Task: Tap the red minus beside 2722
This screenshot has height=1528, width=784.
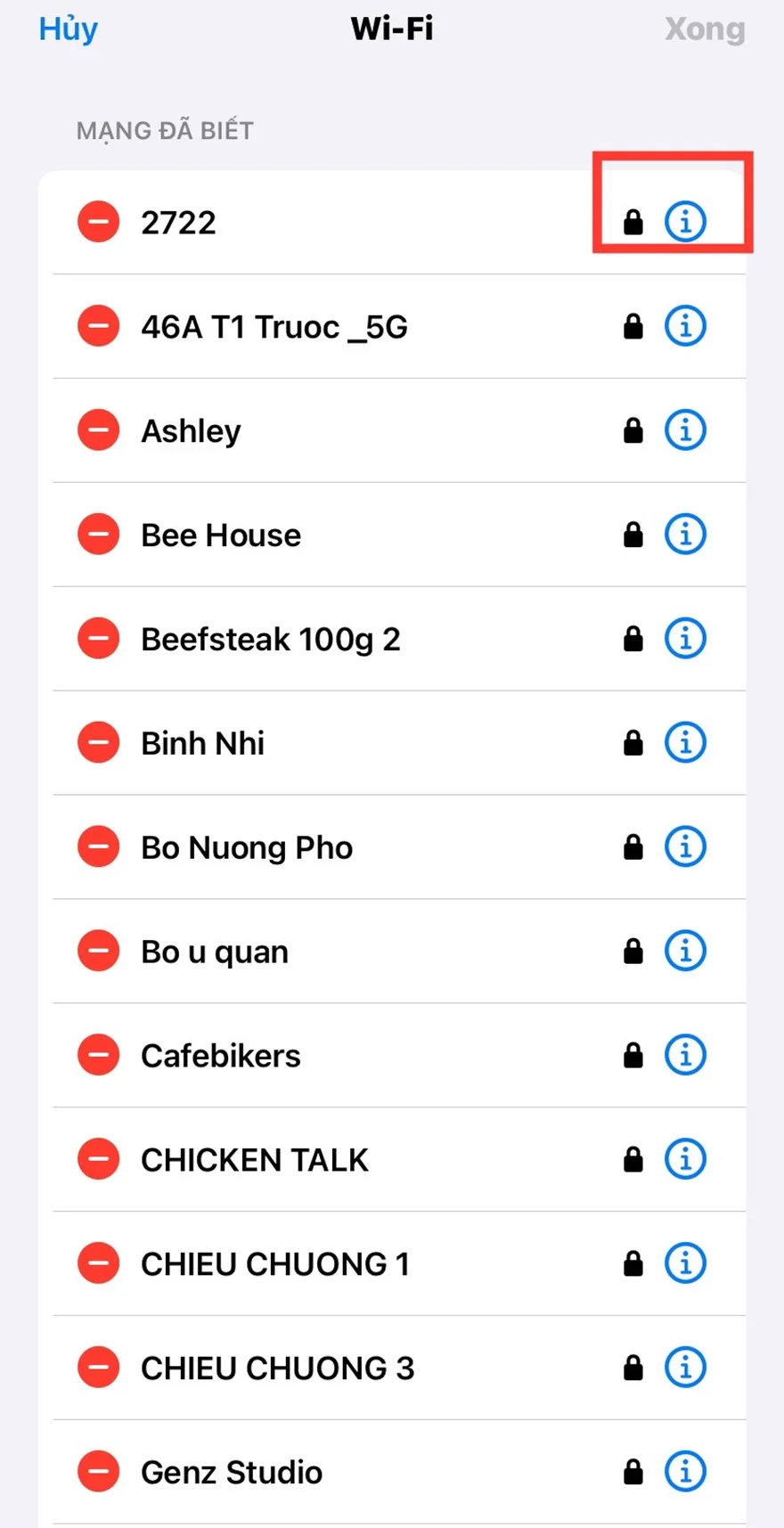Action: click(98, 222)
